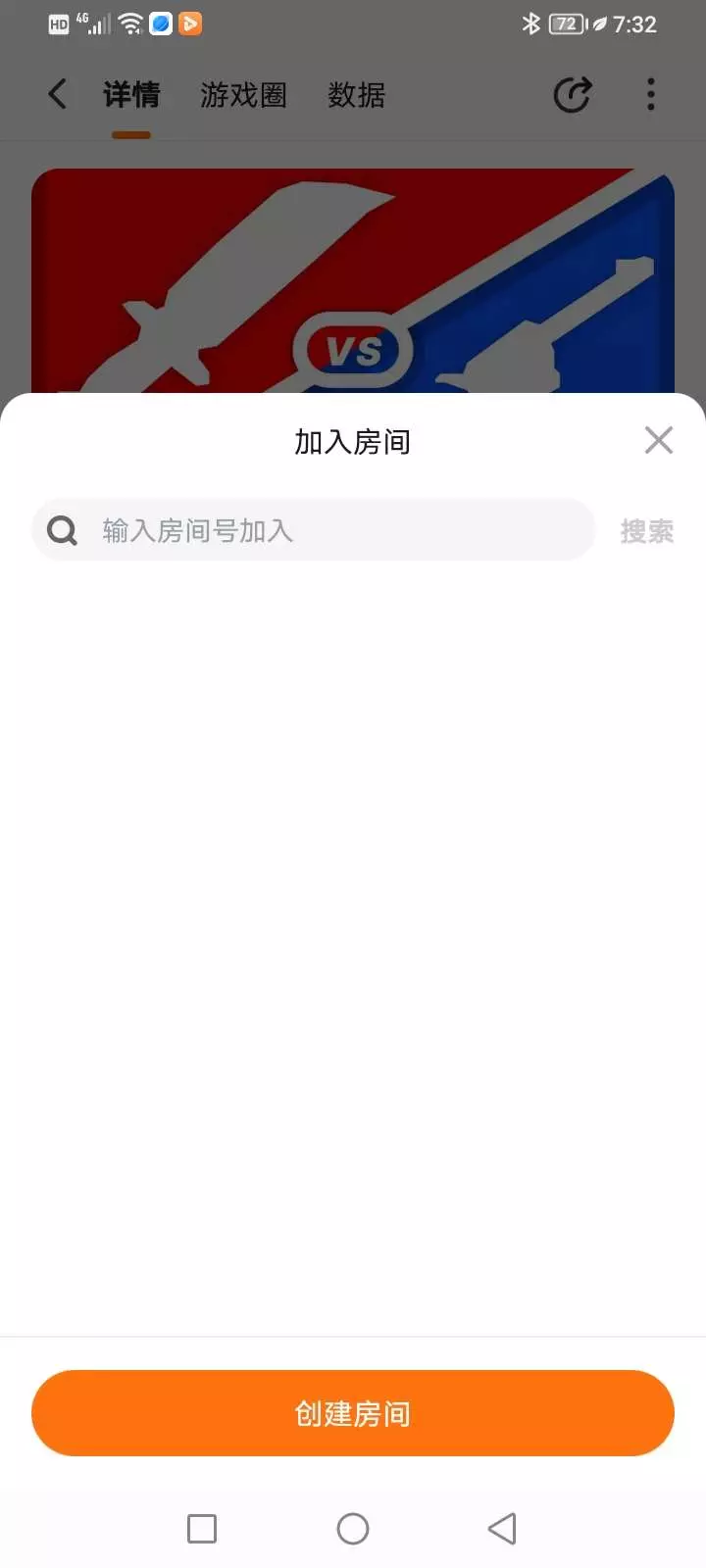Screen dimensions: 706x1568
Task: Close the 加入房间 dialog
Action: pyautogui.click(x=658, y=440)
